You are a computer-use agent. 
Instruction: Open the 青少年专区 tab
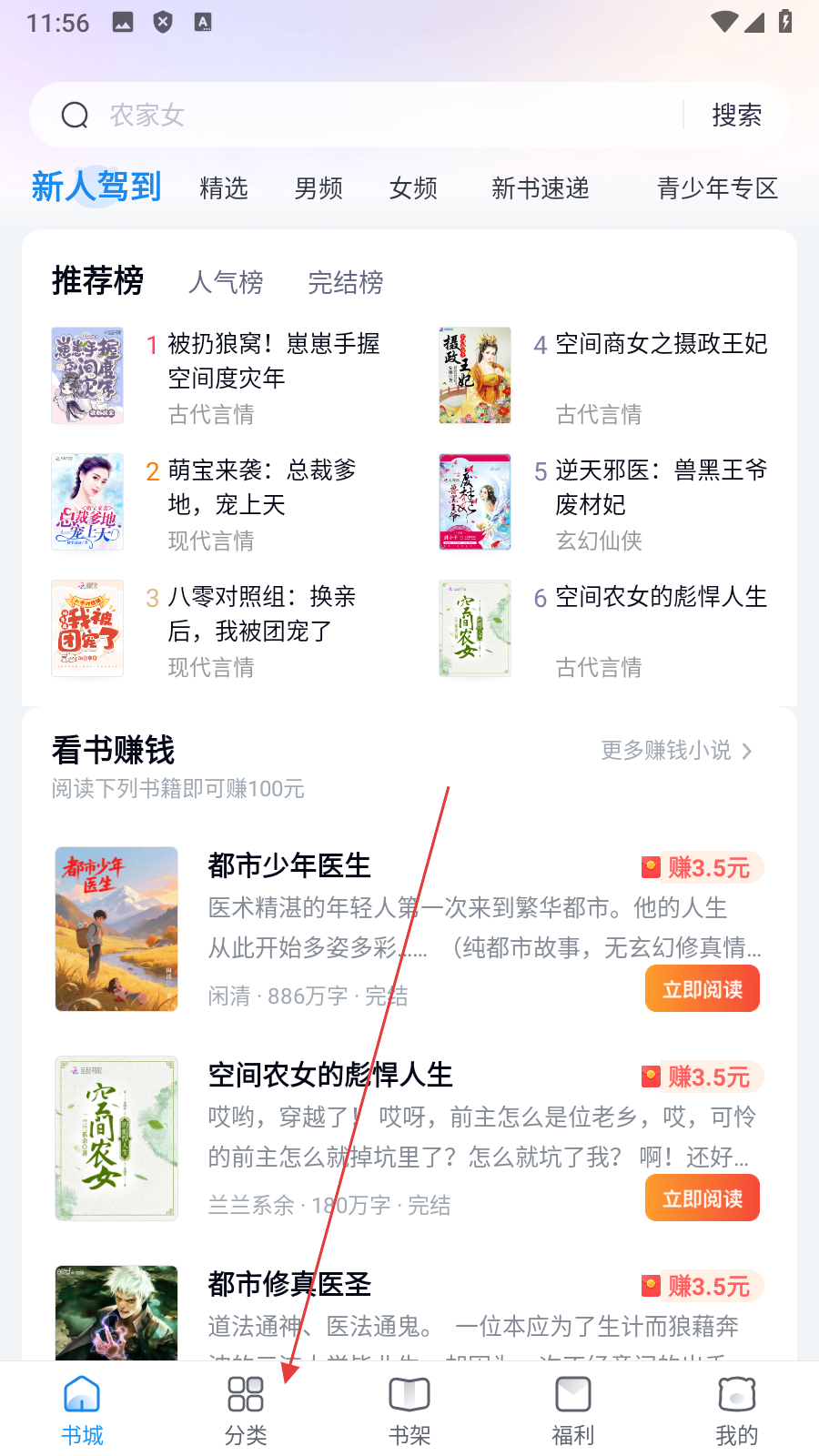point(717,188)
